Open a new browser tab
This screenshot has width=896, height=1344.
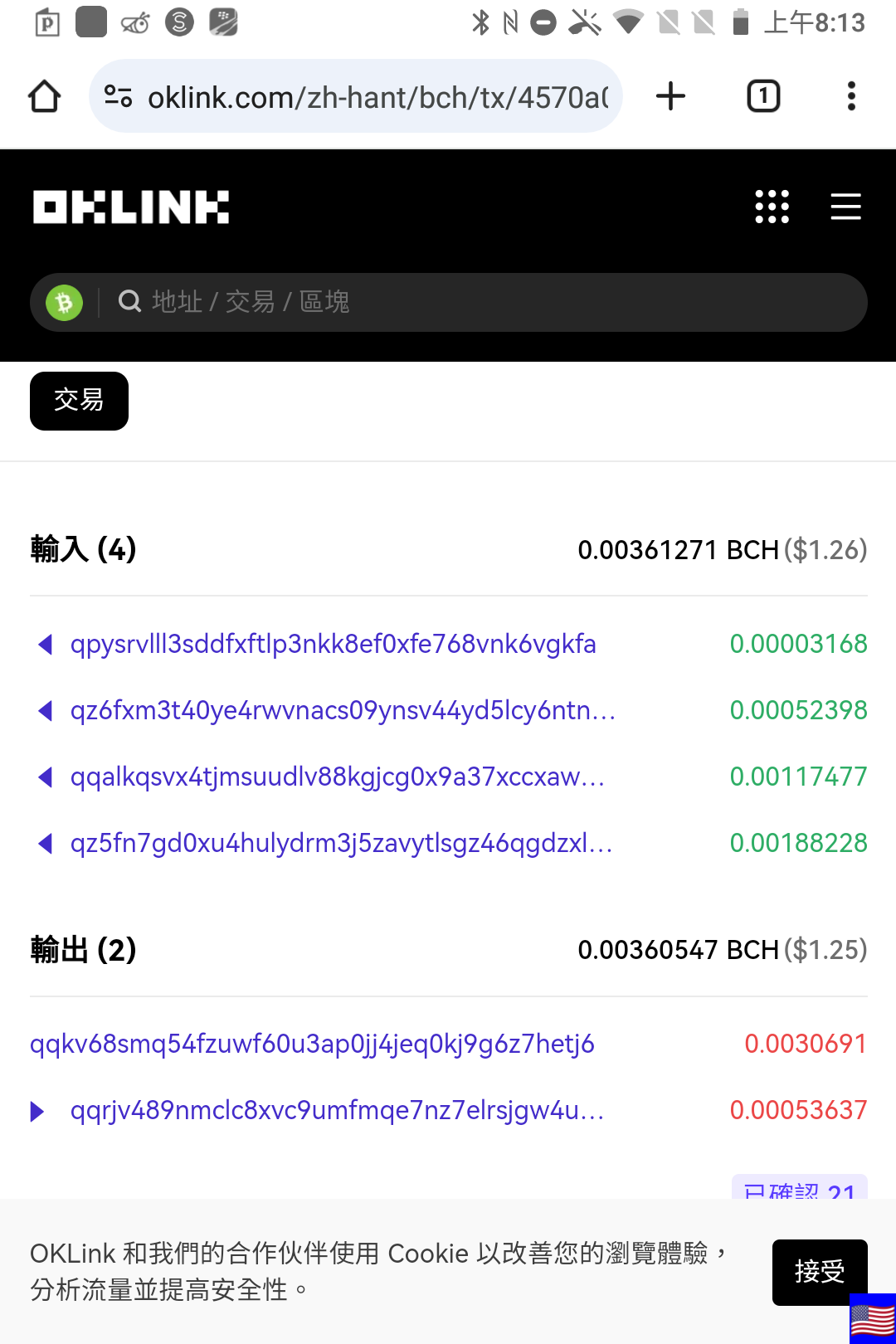coord(670,96)
